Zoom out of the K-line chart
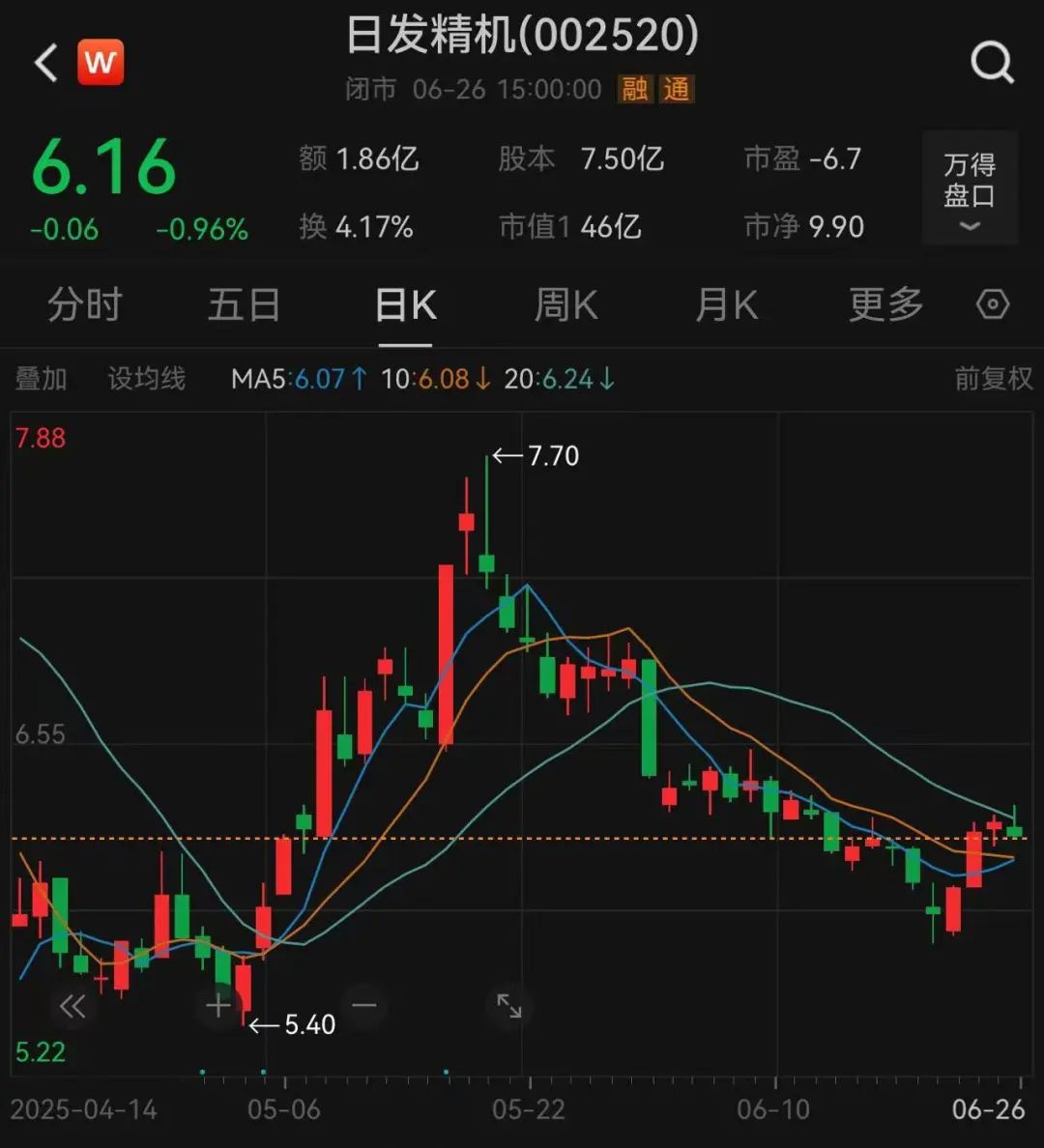 point(364,1007)
